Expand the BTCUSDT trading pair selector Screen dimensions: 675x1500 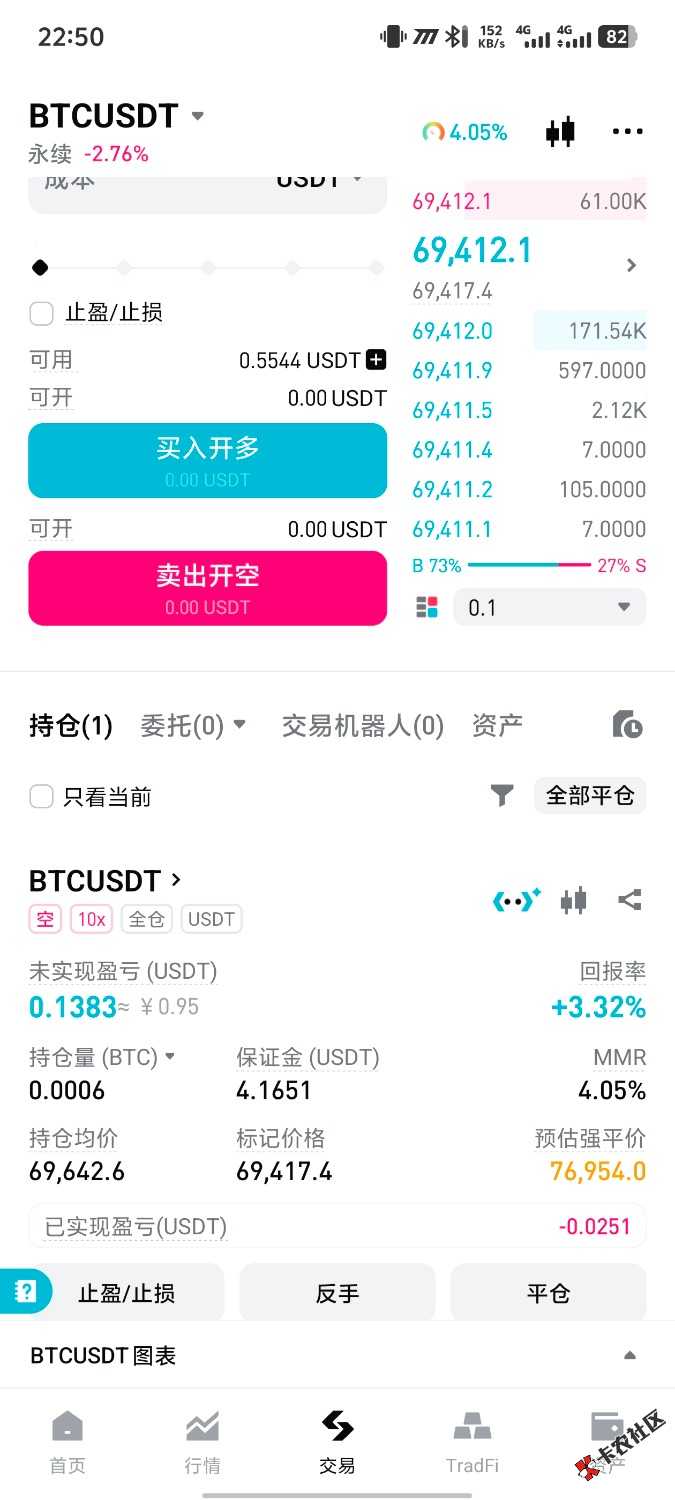click(197, 116)
